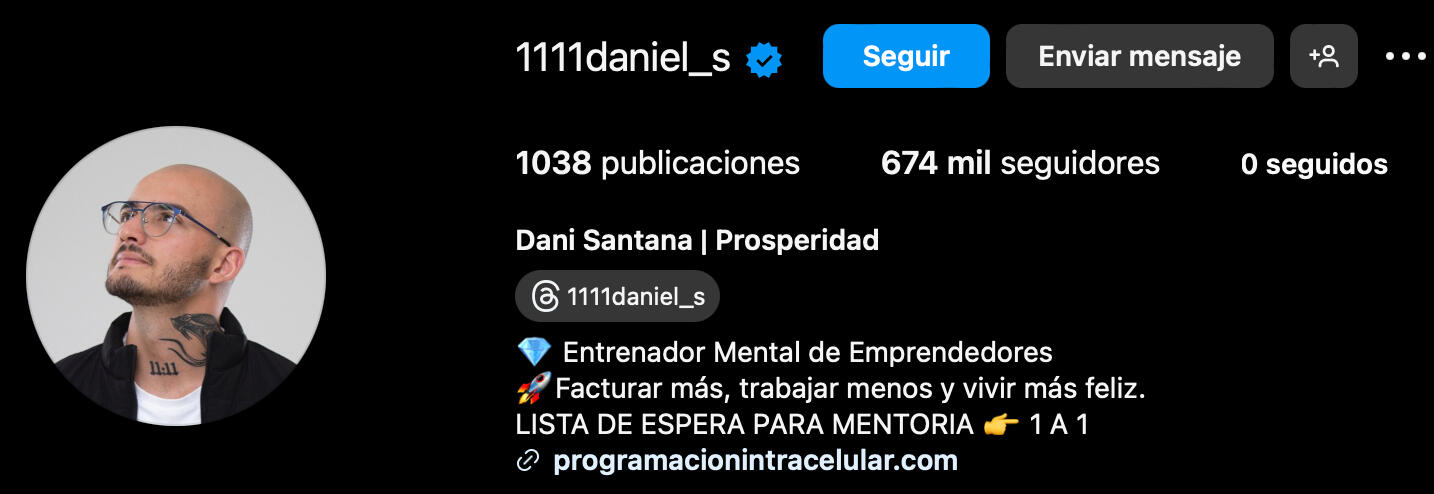1434x494 pixels.
Task: Follow 1111daniel_s with the Seguir button
Action: [x=905, y=56]
